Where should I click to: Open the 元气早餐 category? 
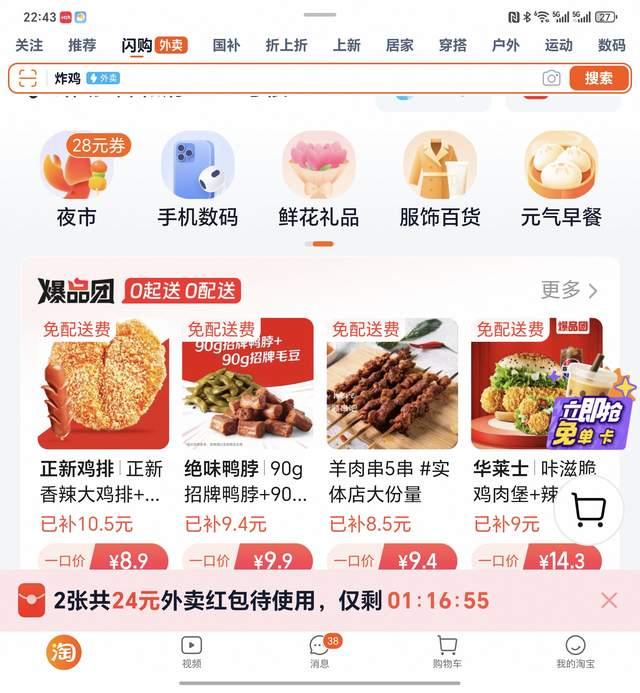[x=561, y=180]
